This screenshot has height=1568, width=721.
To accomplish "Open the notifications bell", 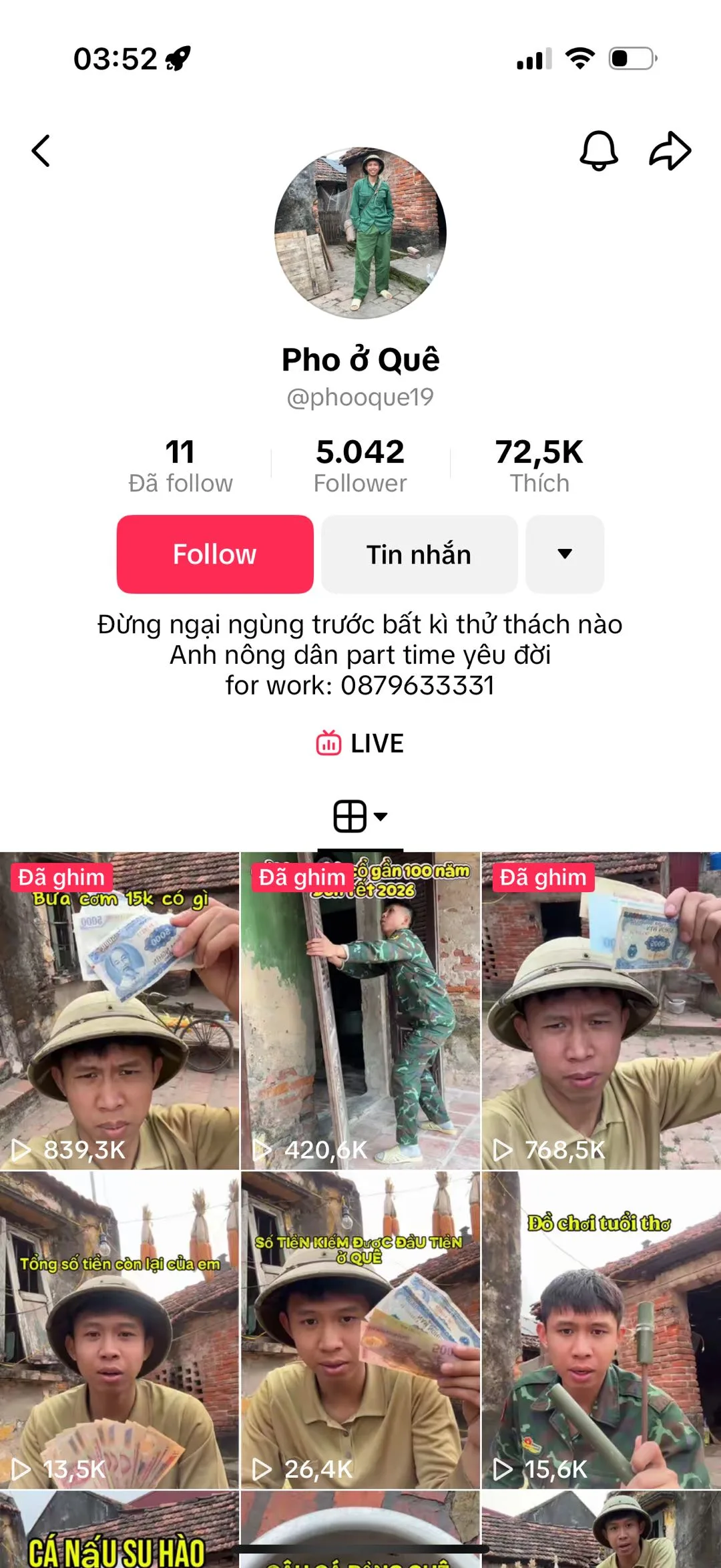I will 598,151.
